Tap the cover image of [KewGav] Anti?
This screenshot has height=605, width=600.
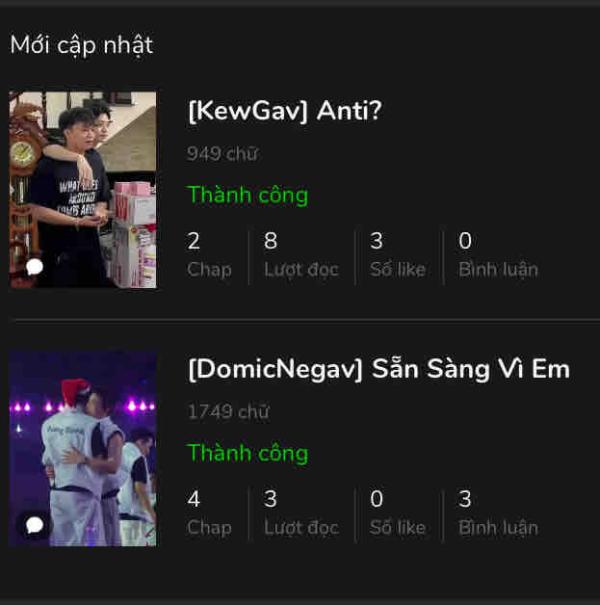(x=83, y=190)
